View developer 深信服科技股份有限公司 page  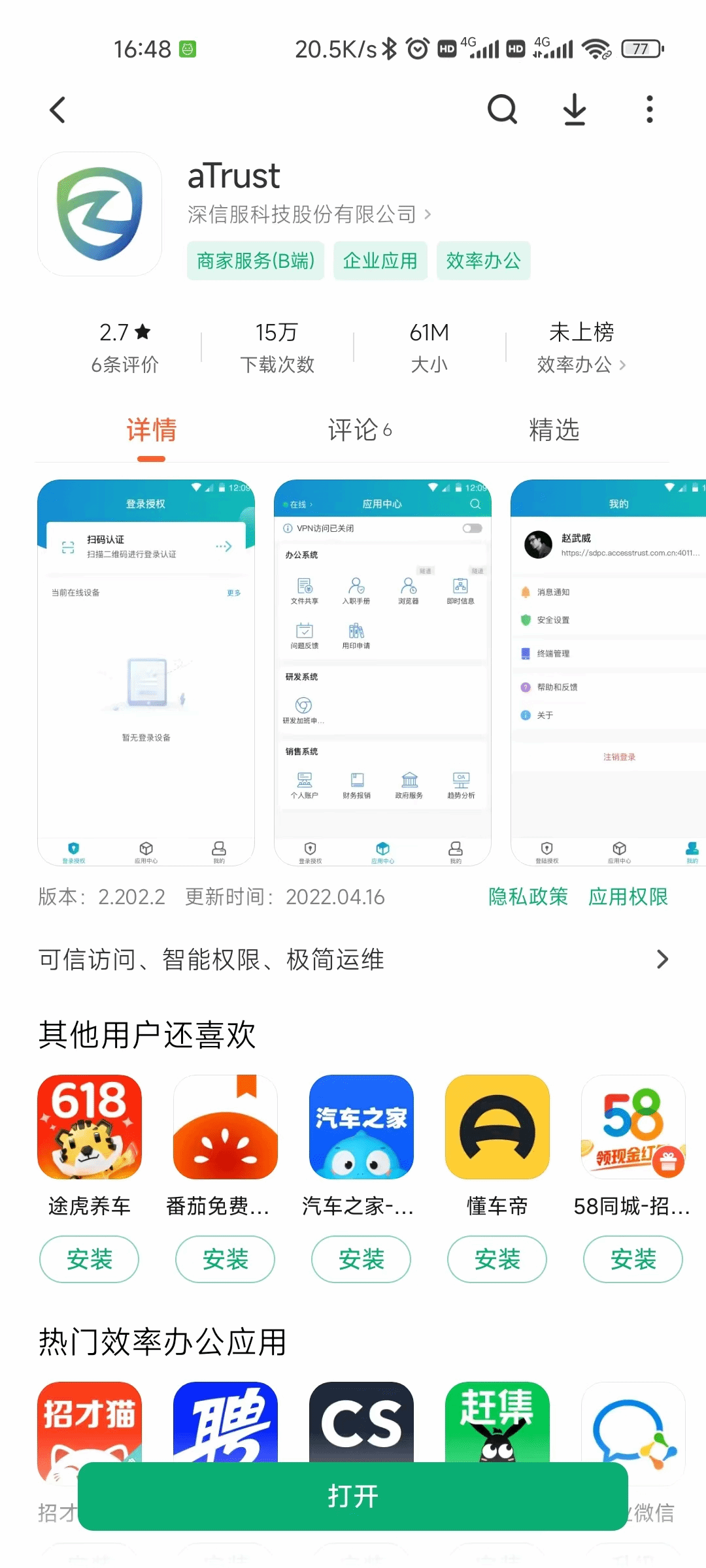point(309,214)
